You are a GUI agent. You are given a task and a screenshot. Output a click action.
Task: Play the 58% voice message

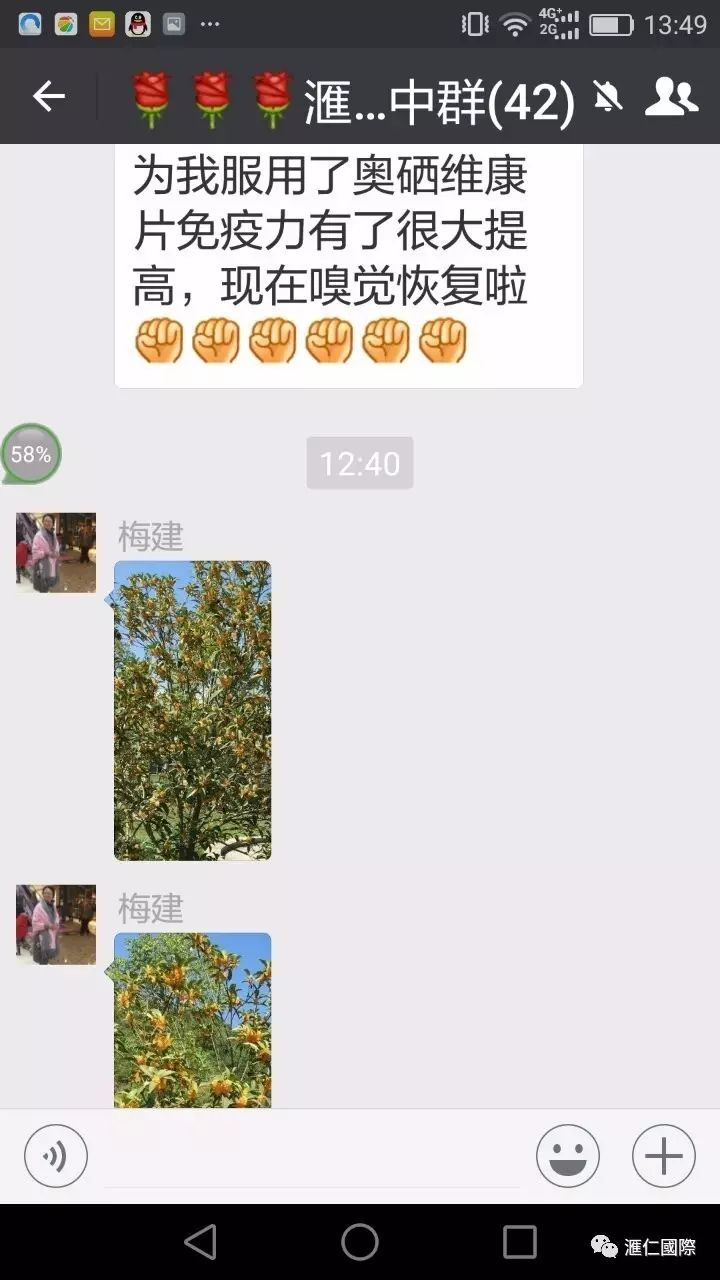[x=30, y=454]
